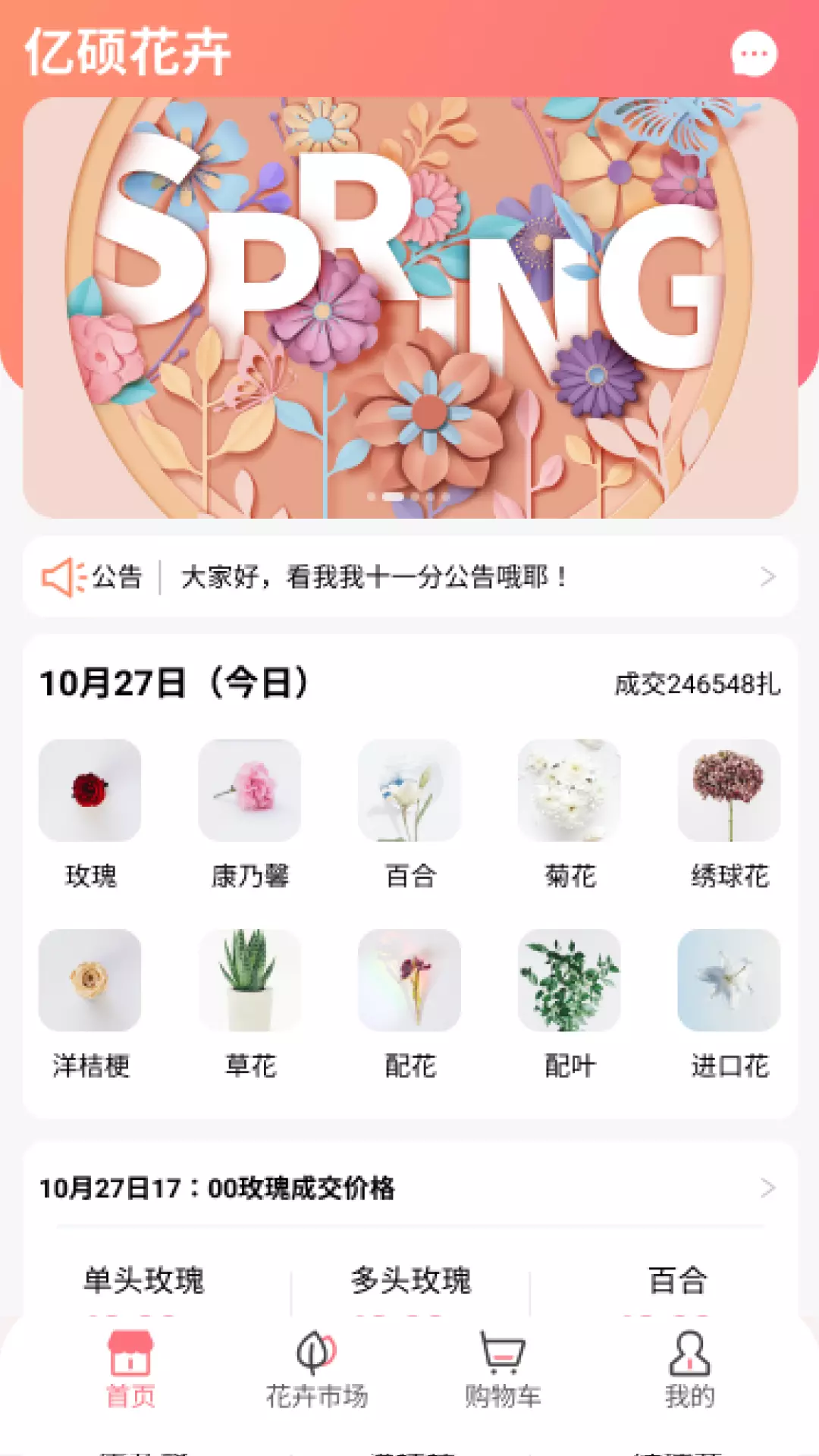Open the 公告 announcement row
819x1456 pixels.
point(409,577)
